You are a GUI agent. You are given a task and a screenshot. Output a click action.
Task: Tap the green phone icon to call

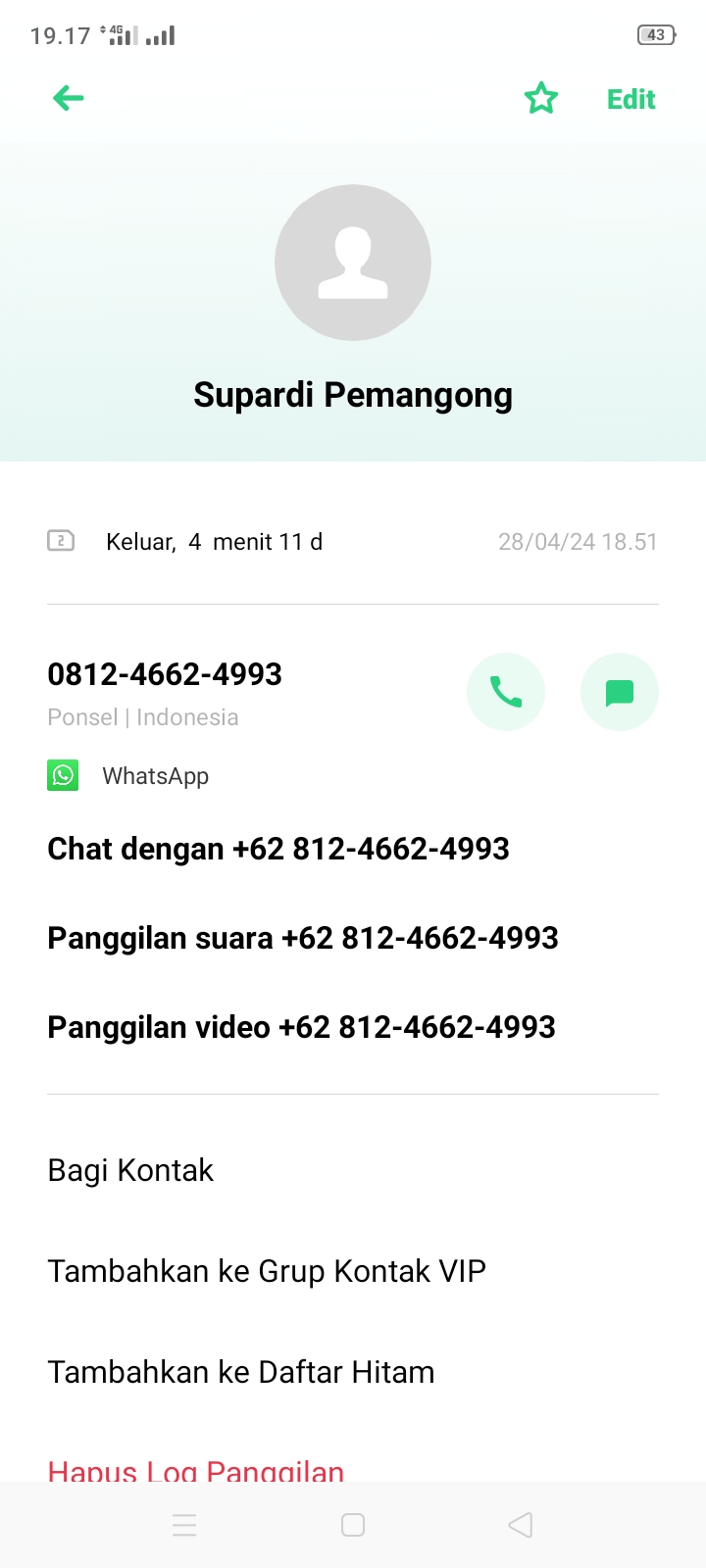tap(506, 692)
